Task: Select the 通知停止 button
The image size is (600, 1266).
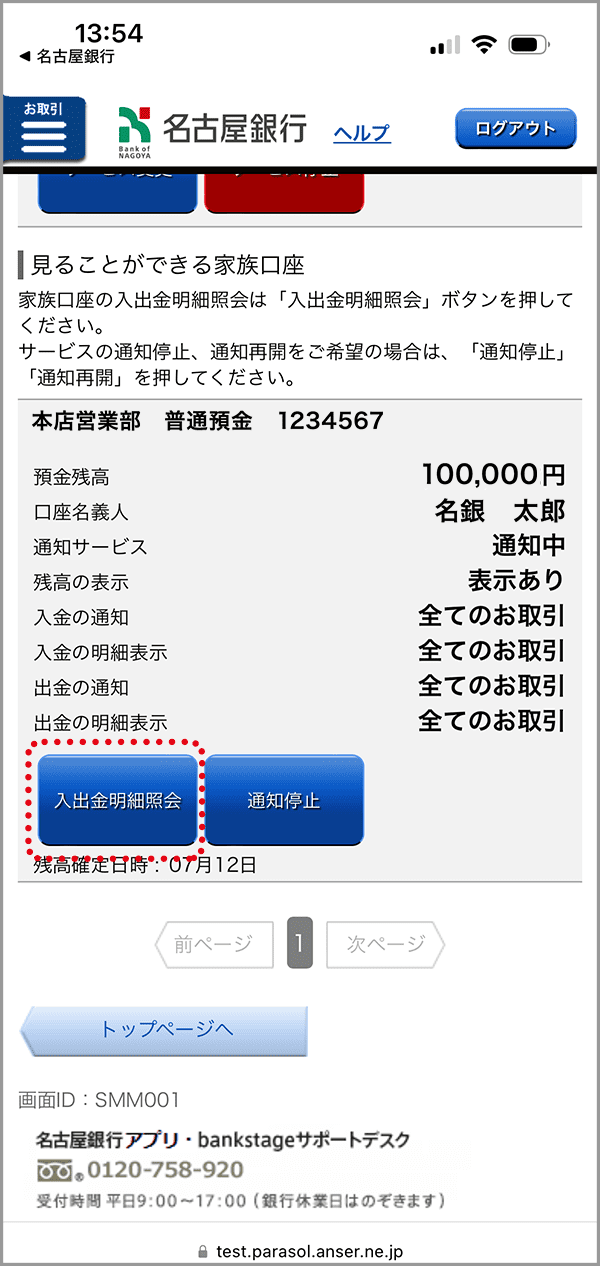Action: point(284,801)
